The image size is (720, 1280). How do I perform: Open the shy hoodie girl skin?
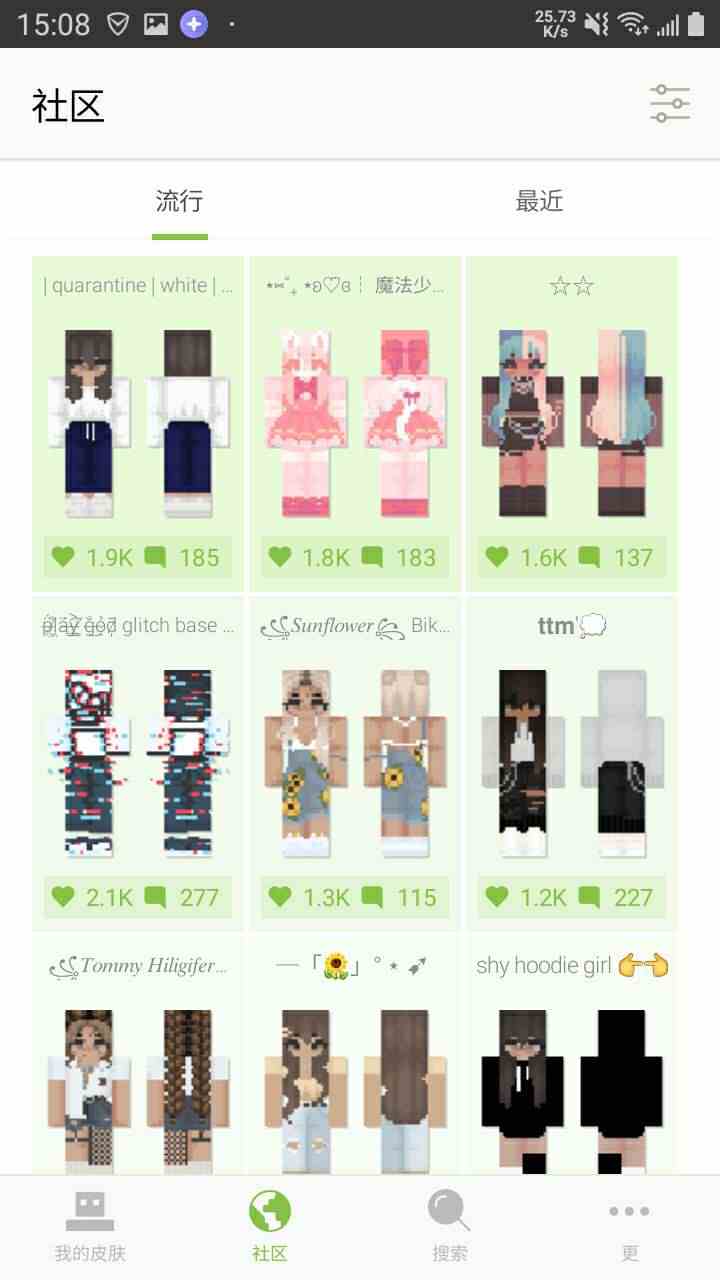click(x=572, y=1080)
